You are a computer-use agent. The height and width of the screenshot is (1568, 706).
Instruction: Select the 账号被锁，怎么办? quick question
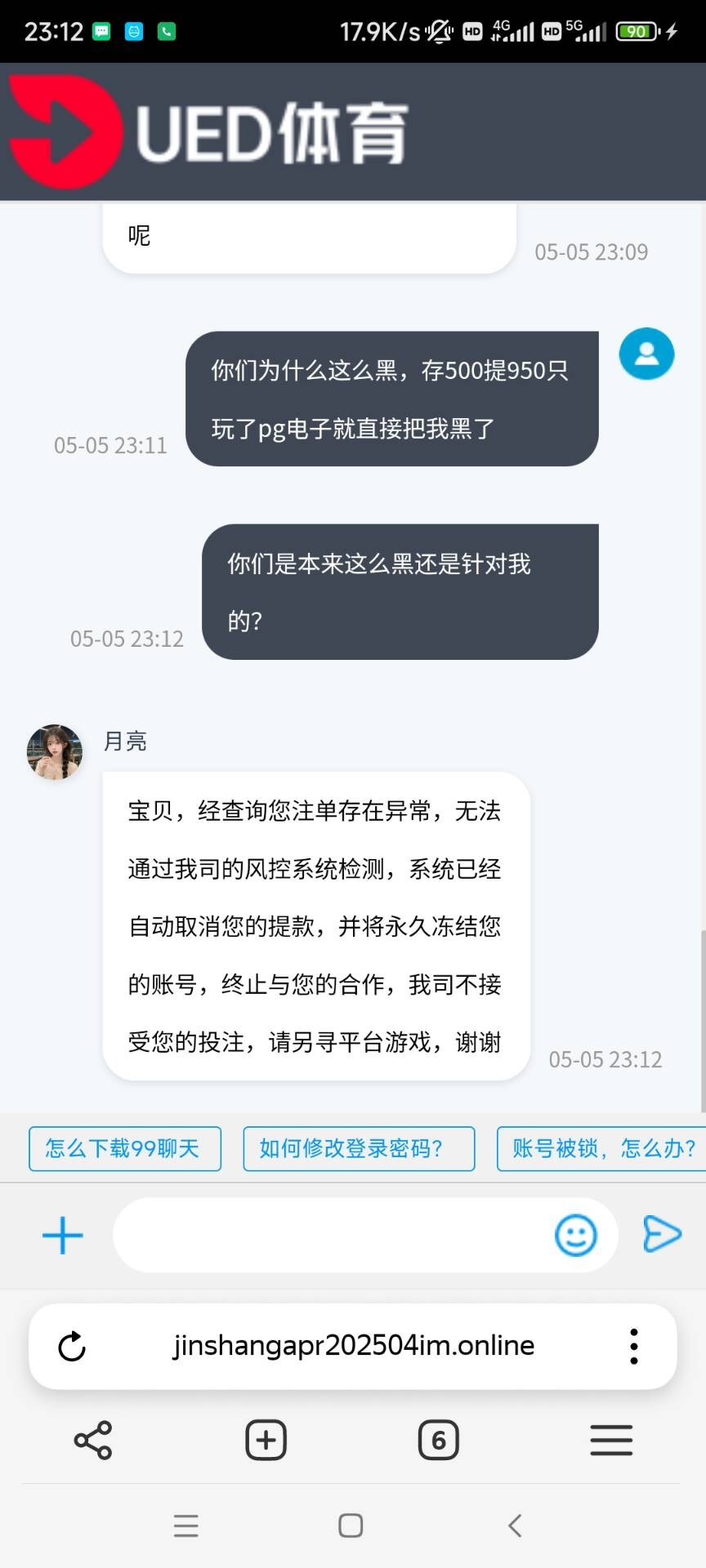(602, 1148)
